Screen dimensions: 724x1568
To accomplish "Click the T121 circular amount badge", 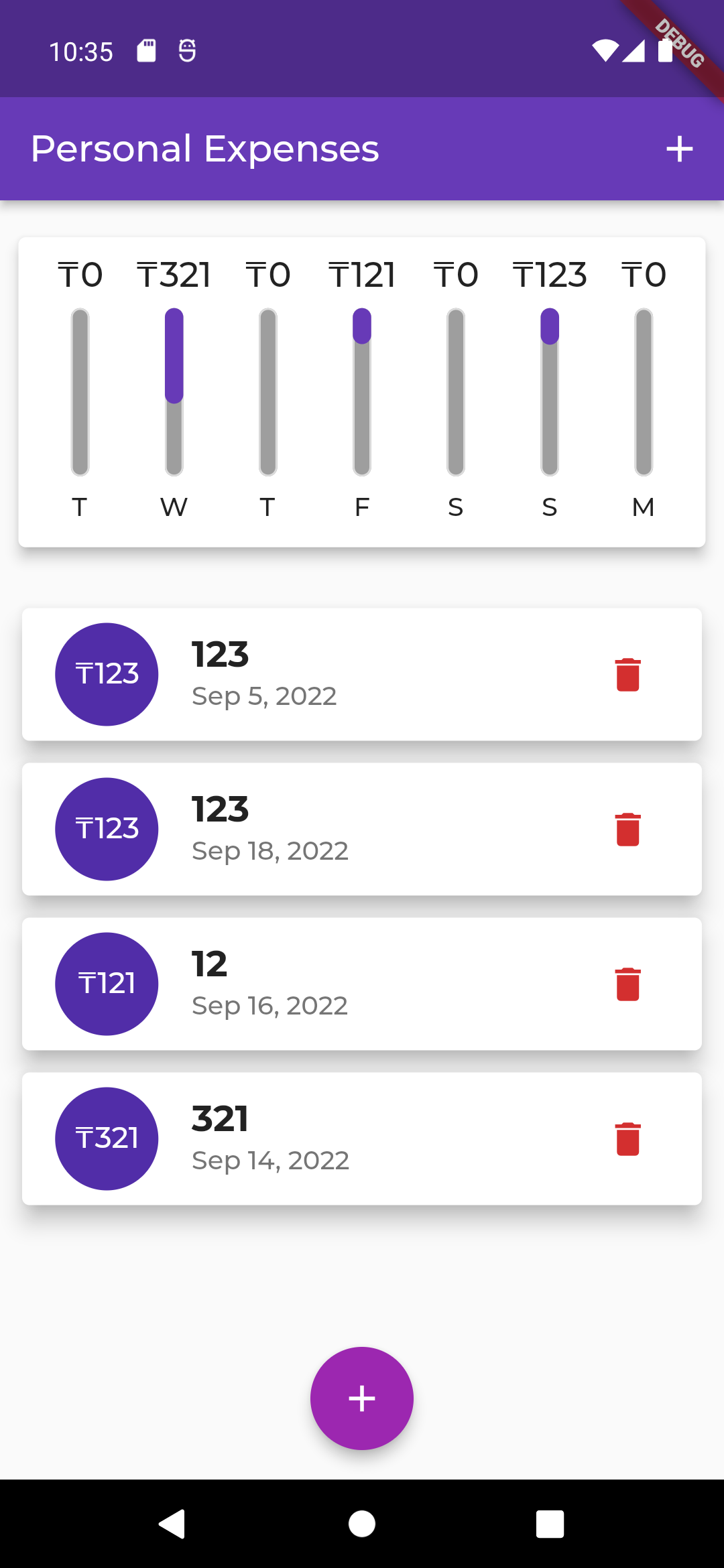I will pyautogui.click(x=106, y=984).
